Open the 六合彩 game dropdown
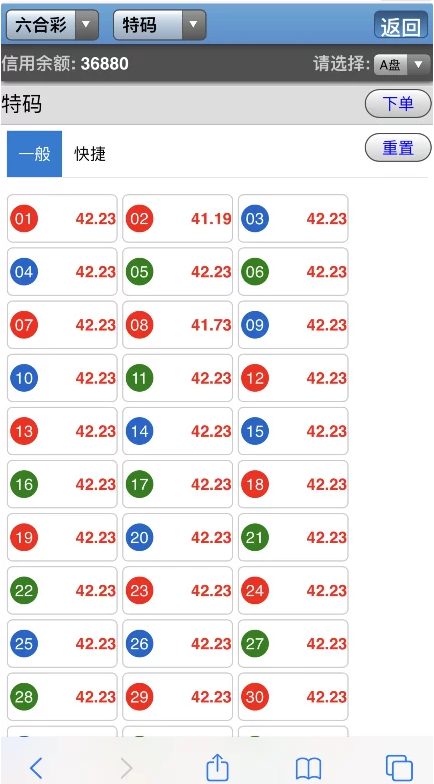434x784 pixels. (52, 25)
